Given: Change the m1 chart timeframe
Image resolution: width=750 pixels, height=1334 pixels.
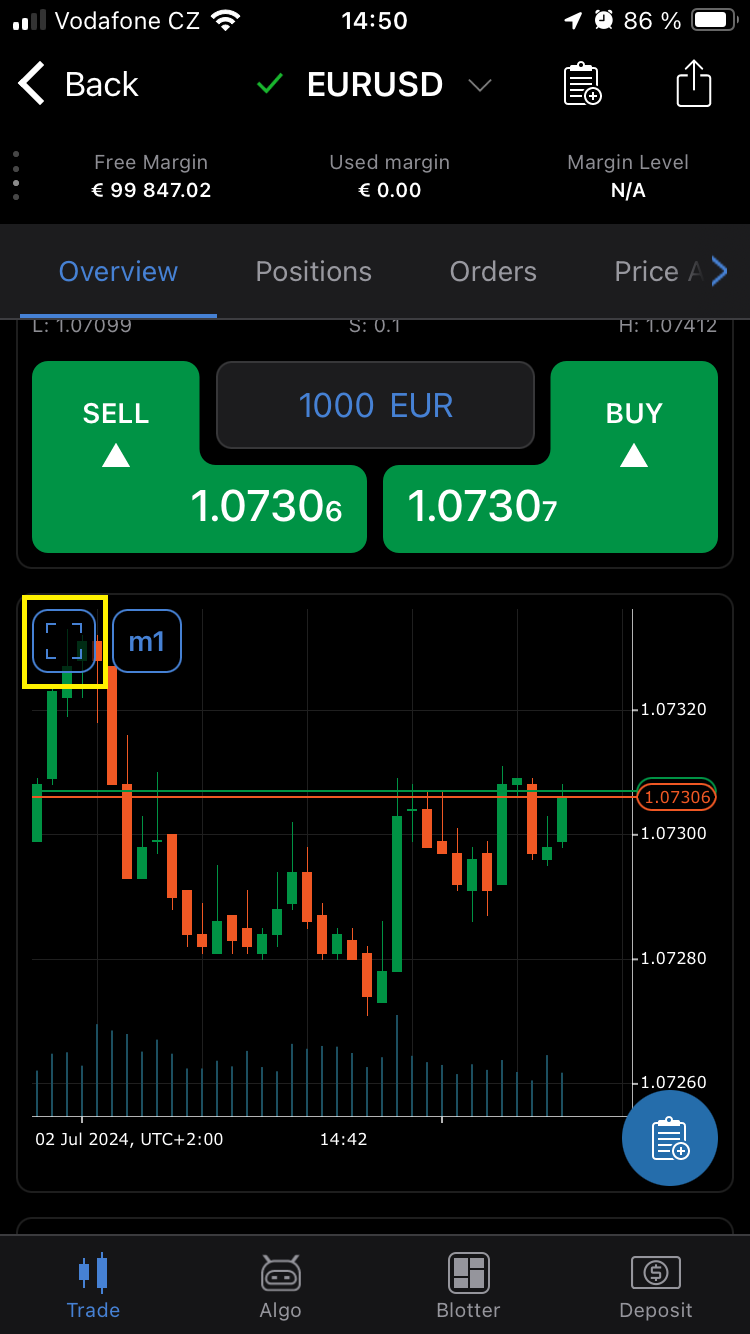Looking at the screenshot, I should click(x=146, y=641).
